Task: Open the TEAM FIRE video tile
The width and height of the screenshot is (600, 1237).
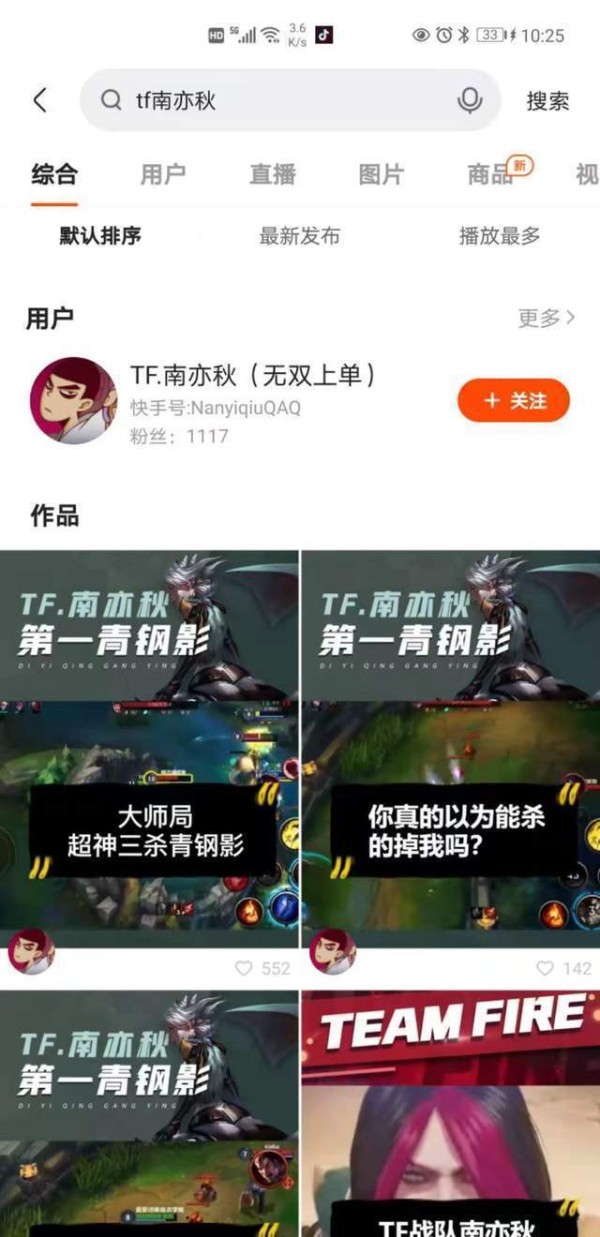Action: [450, 1112]
